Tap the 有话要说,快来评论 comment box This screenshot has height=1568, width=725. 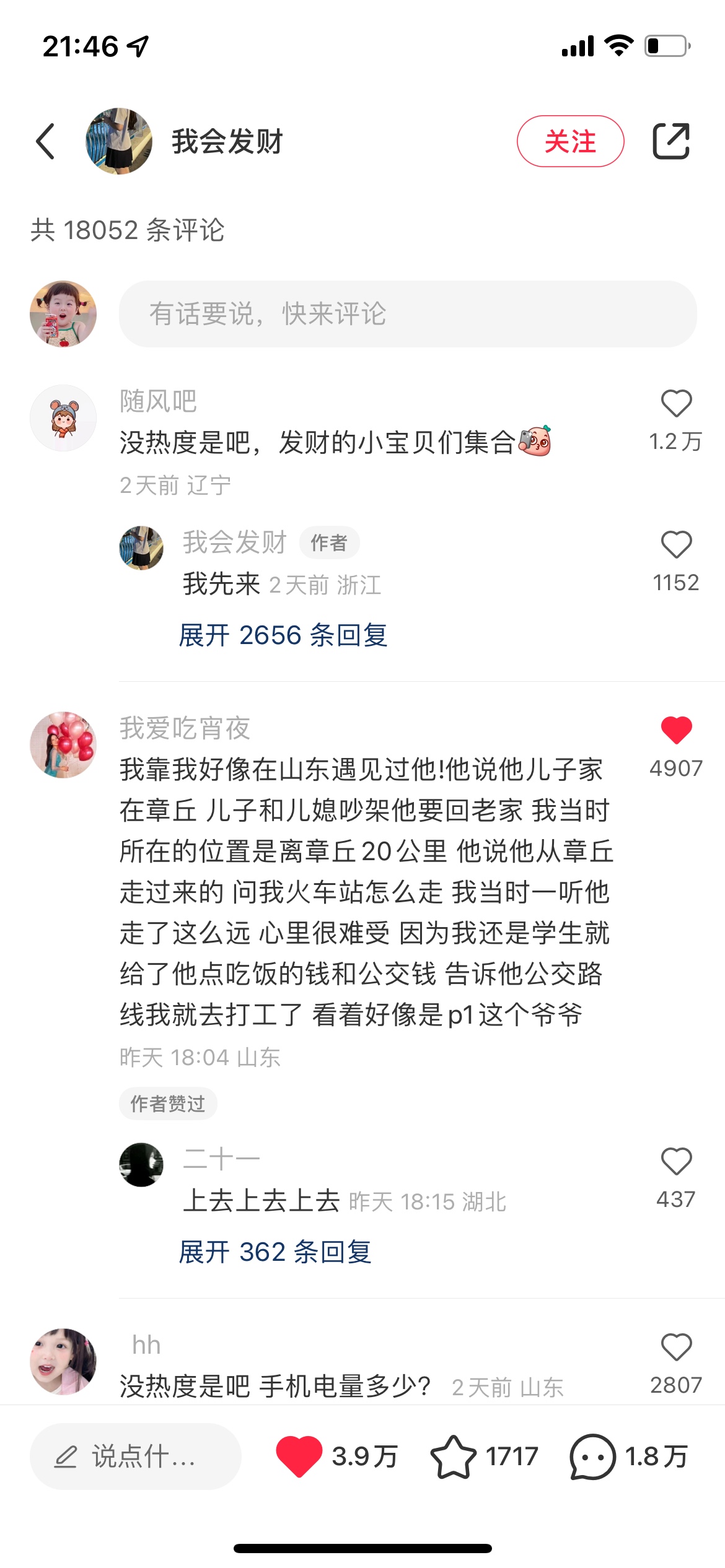pos(407,314)
